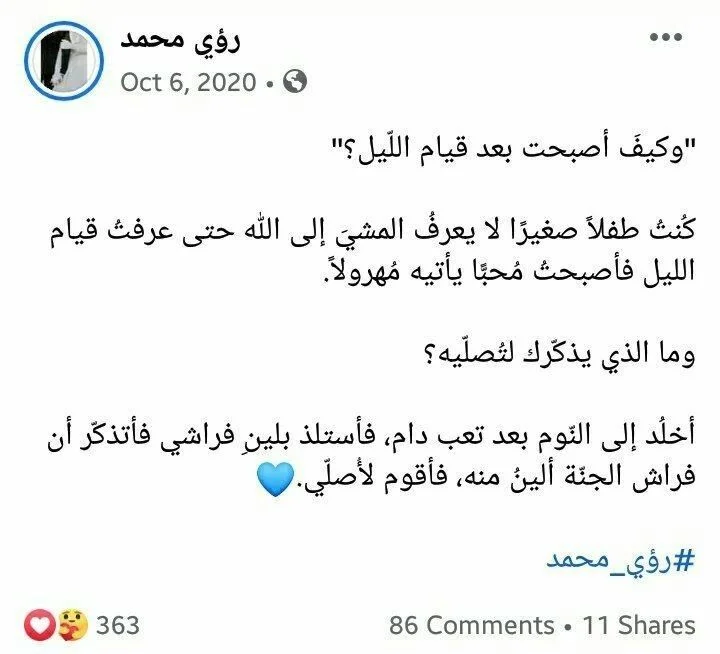Open the 86 Comments

pos(471,626)
